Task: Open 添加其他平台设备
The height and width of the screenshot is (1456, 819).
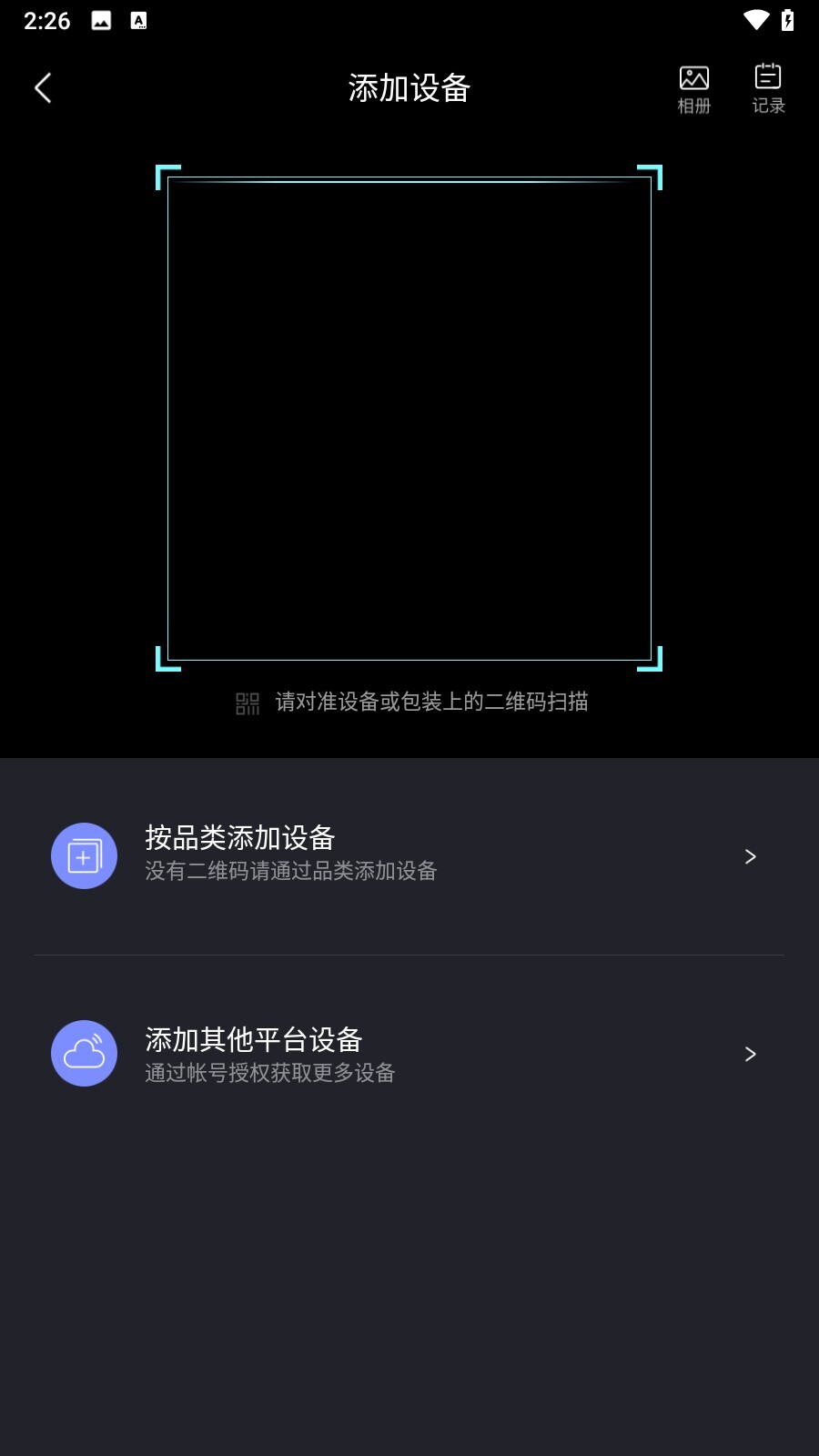Action: pyautogui.click(x=409, y=1054)
